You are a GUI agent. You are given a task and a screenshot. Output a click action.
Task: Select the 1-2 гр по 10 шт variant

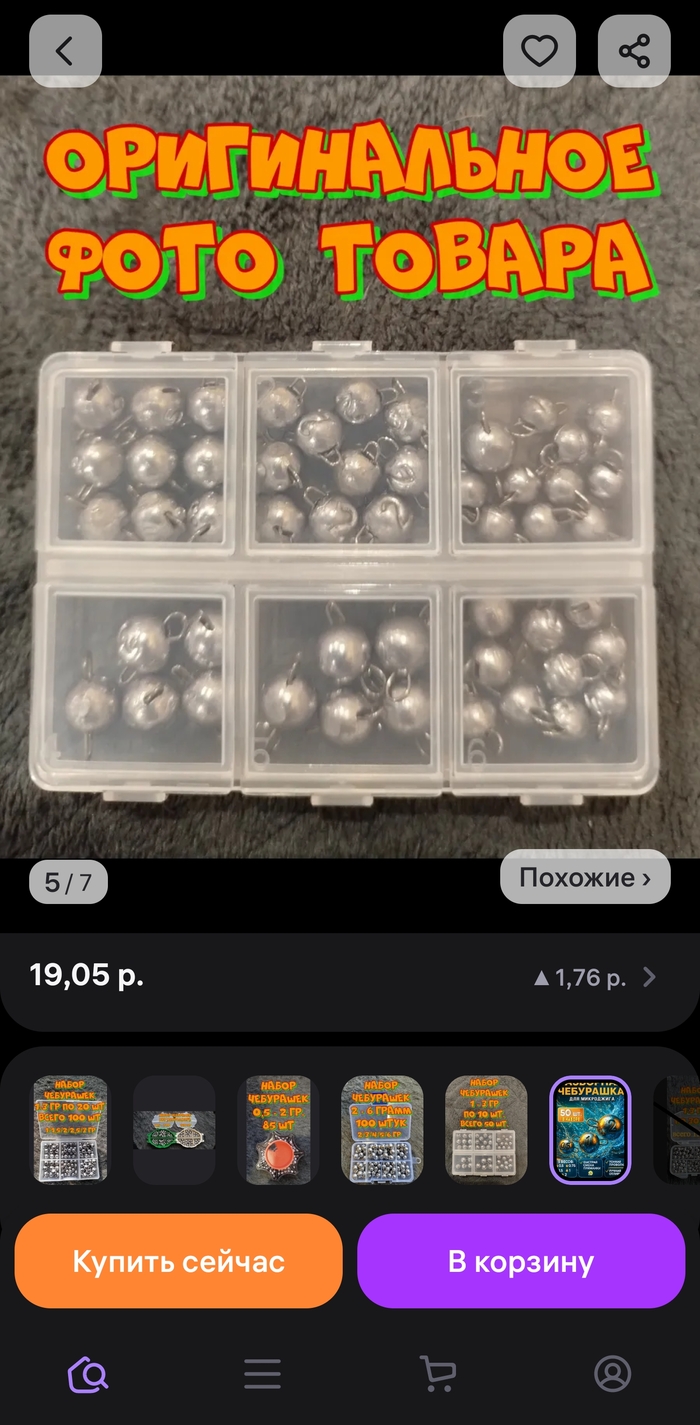486,1129
